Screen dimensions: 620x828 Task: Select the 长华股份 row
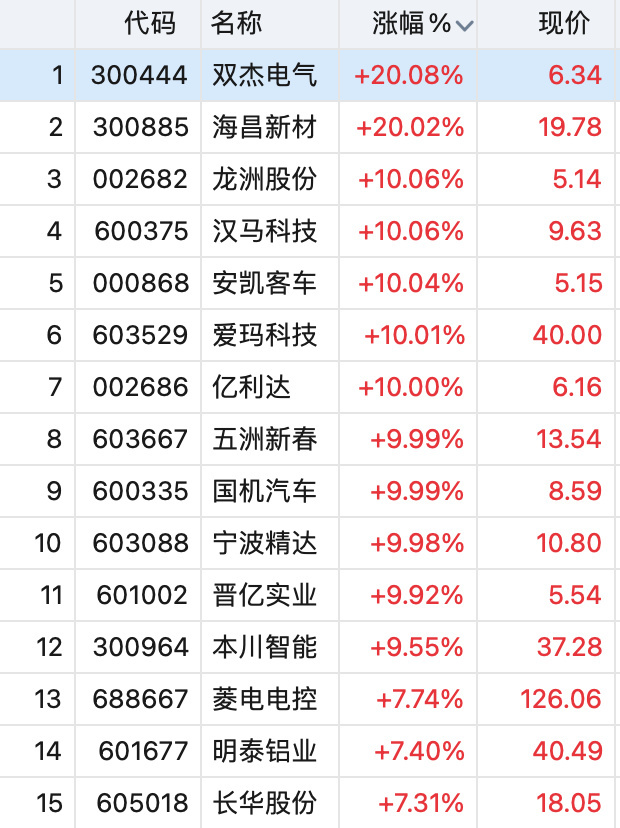[x=265, y=803]
